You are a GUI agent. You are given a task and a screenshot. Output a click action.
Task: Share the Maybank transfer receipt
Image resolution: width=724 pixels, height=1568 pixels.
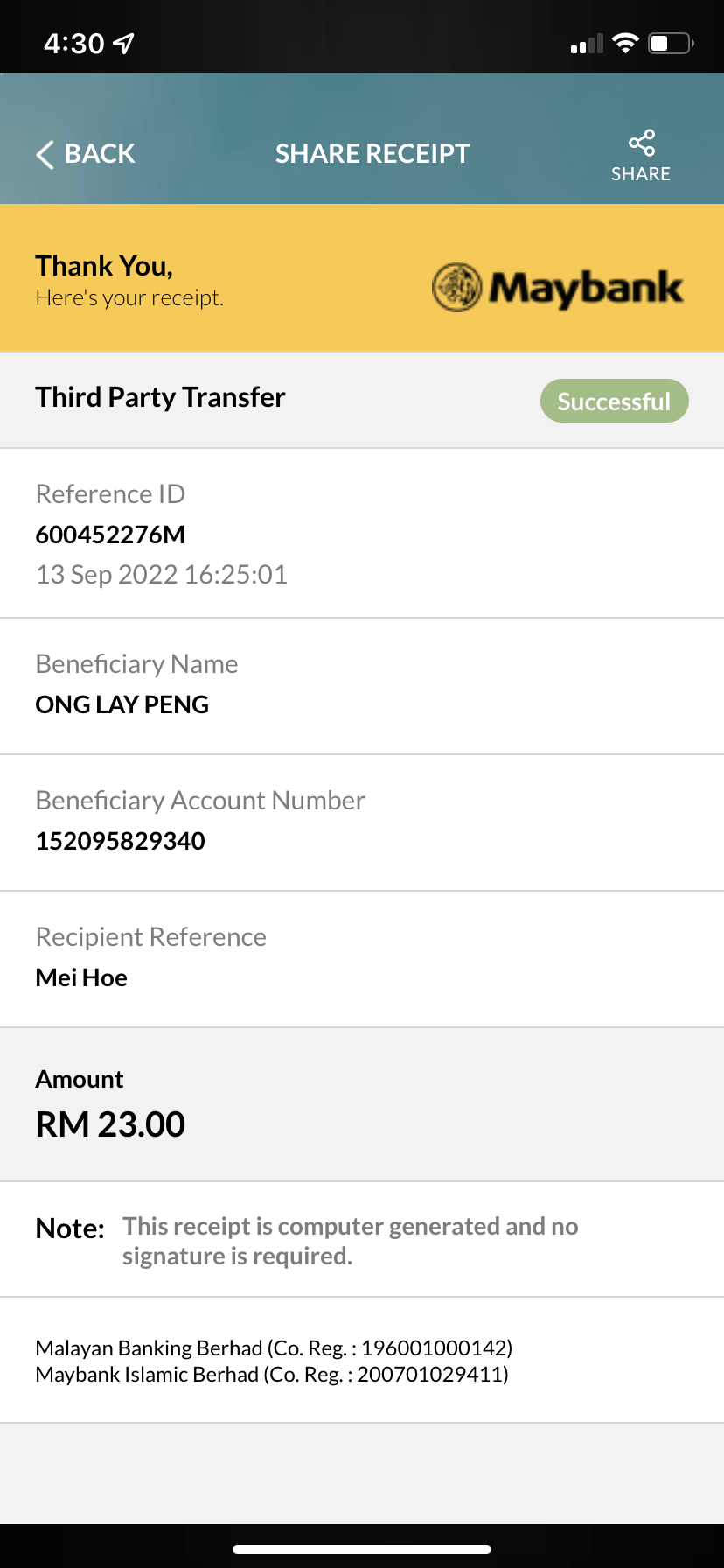(x=640, y=155)
